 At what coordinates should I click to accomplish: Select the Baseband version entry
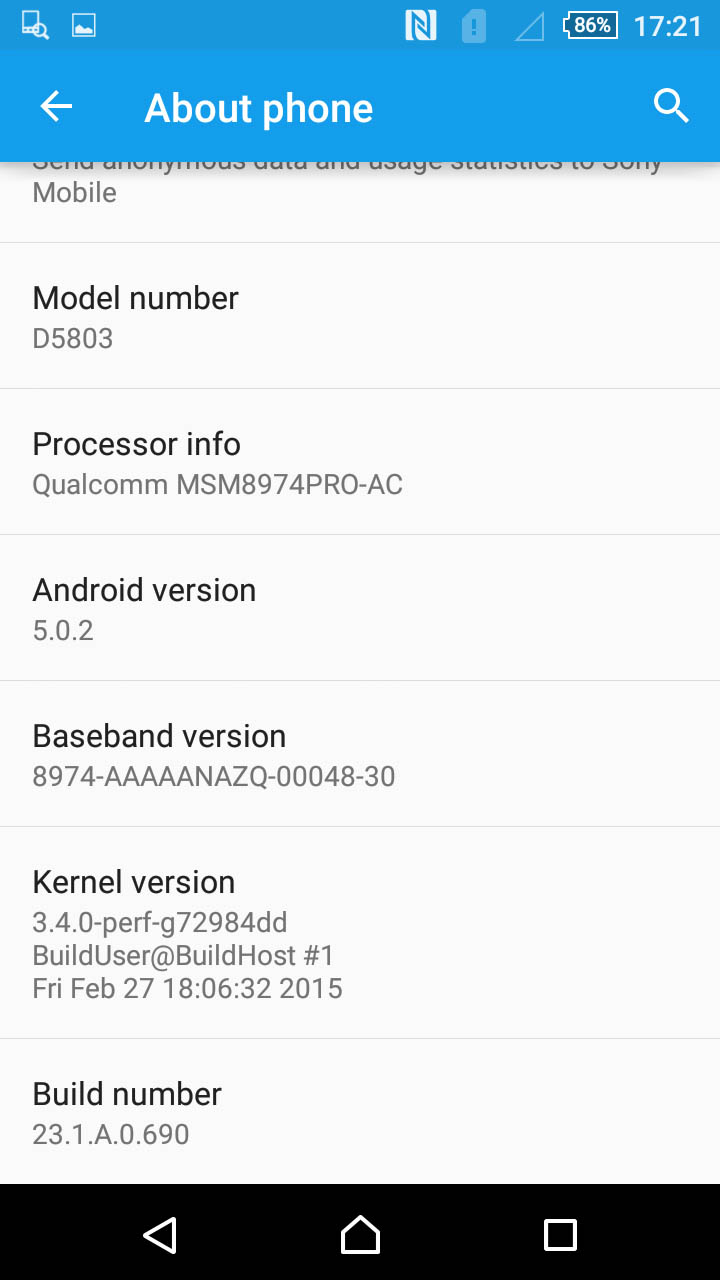(360, 754)
